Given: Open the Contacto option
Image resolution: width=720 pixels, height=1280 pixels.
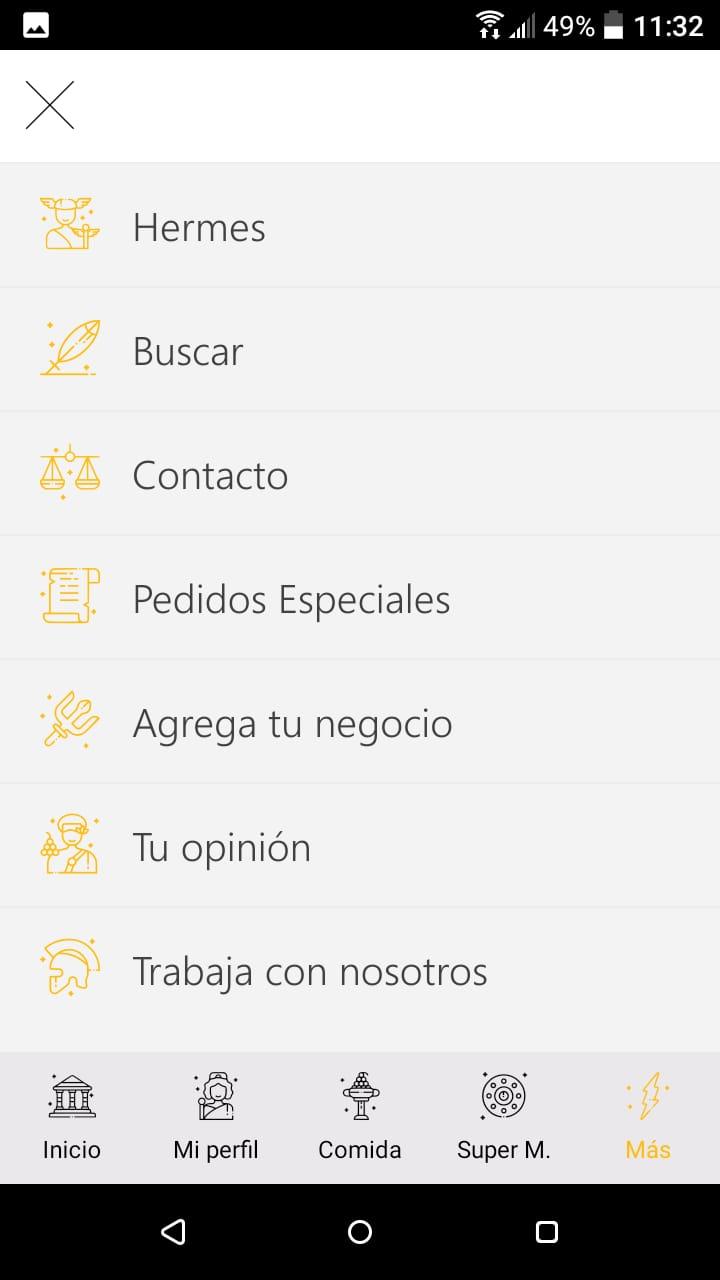Looking at the screenshot, I should pos(210,475).
